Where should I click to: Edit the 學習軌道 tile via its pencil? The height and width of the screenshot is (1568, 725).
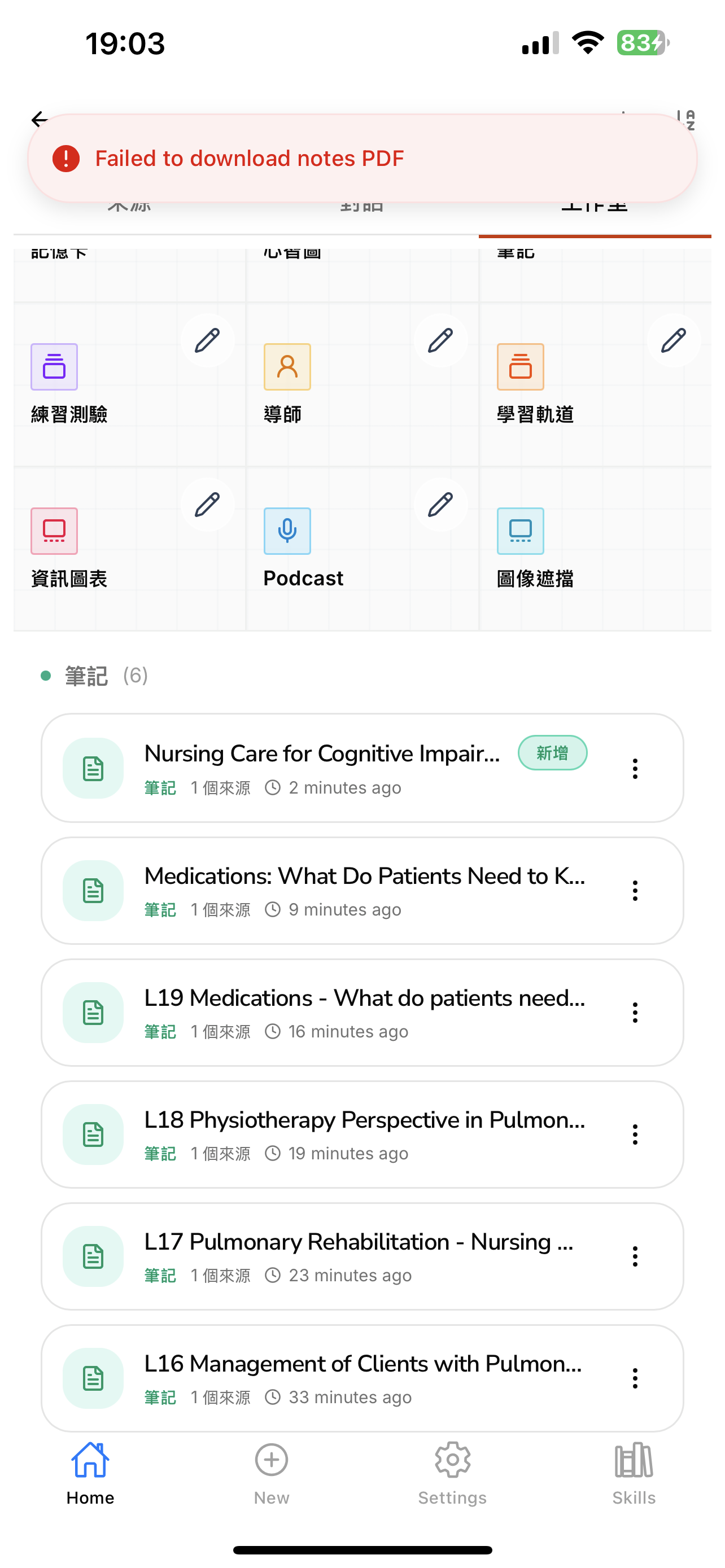tap(674, 340)
